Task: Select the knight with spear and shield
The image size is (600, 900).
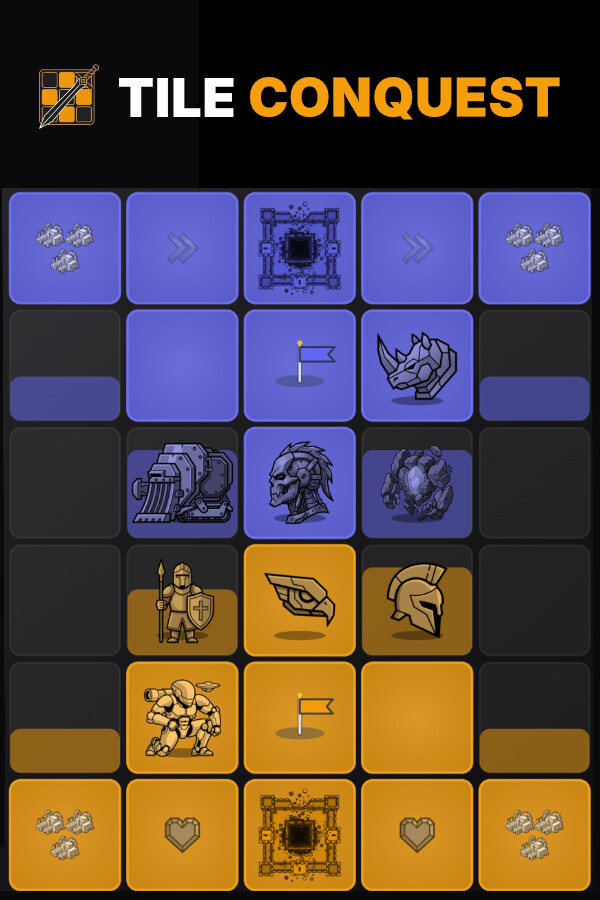Action: point(182,600)
